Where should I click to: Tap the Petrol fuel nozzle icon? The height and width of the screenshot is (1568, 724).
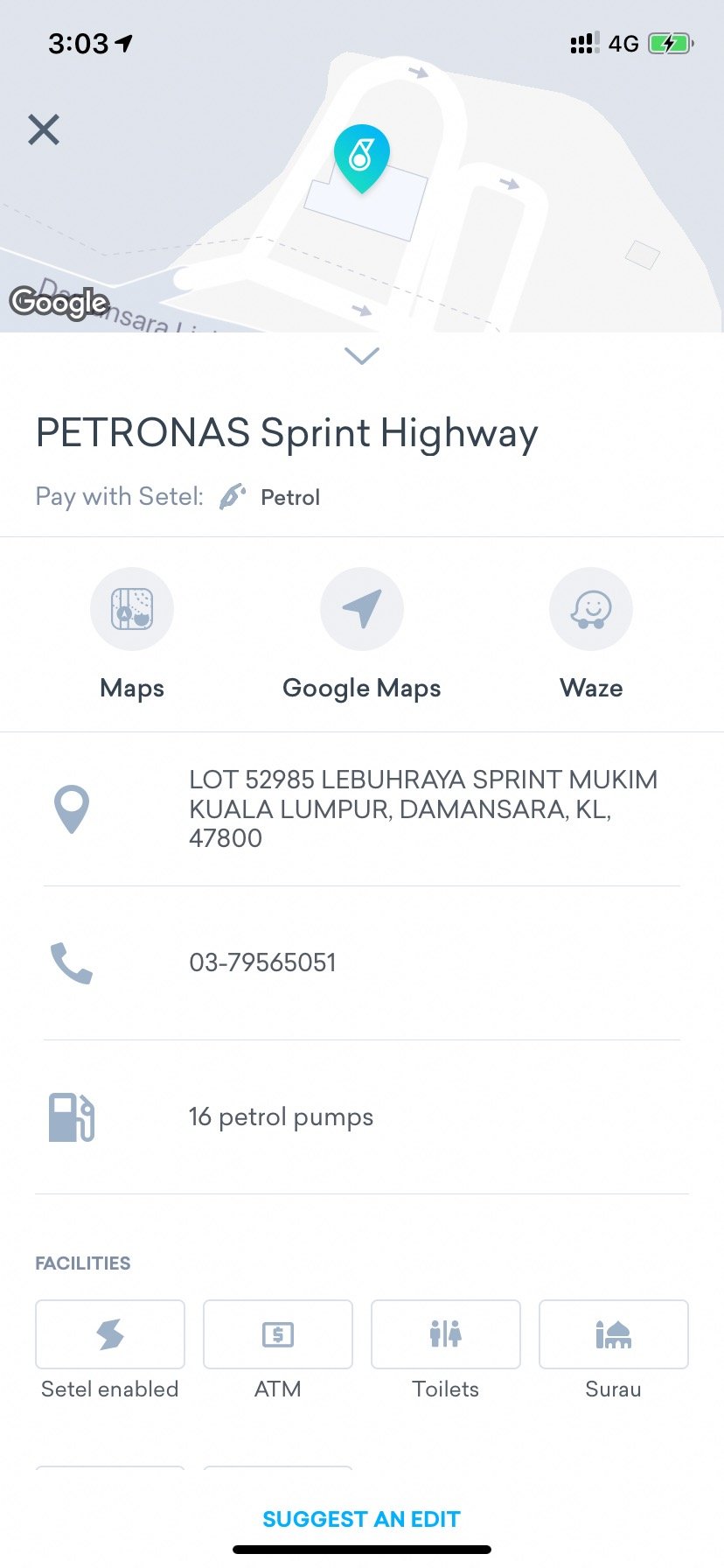231,496
